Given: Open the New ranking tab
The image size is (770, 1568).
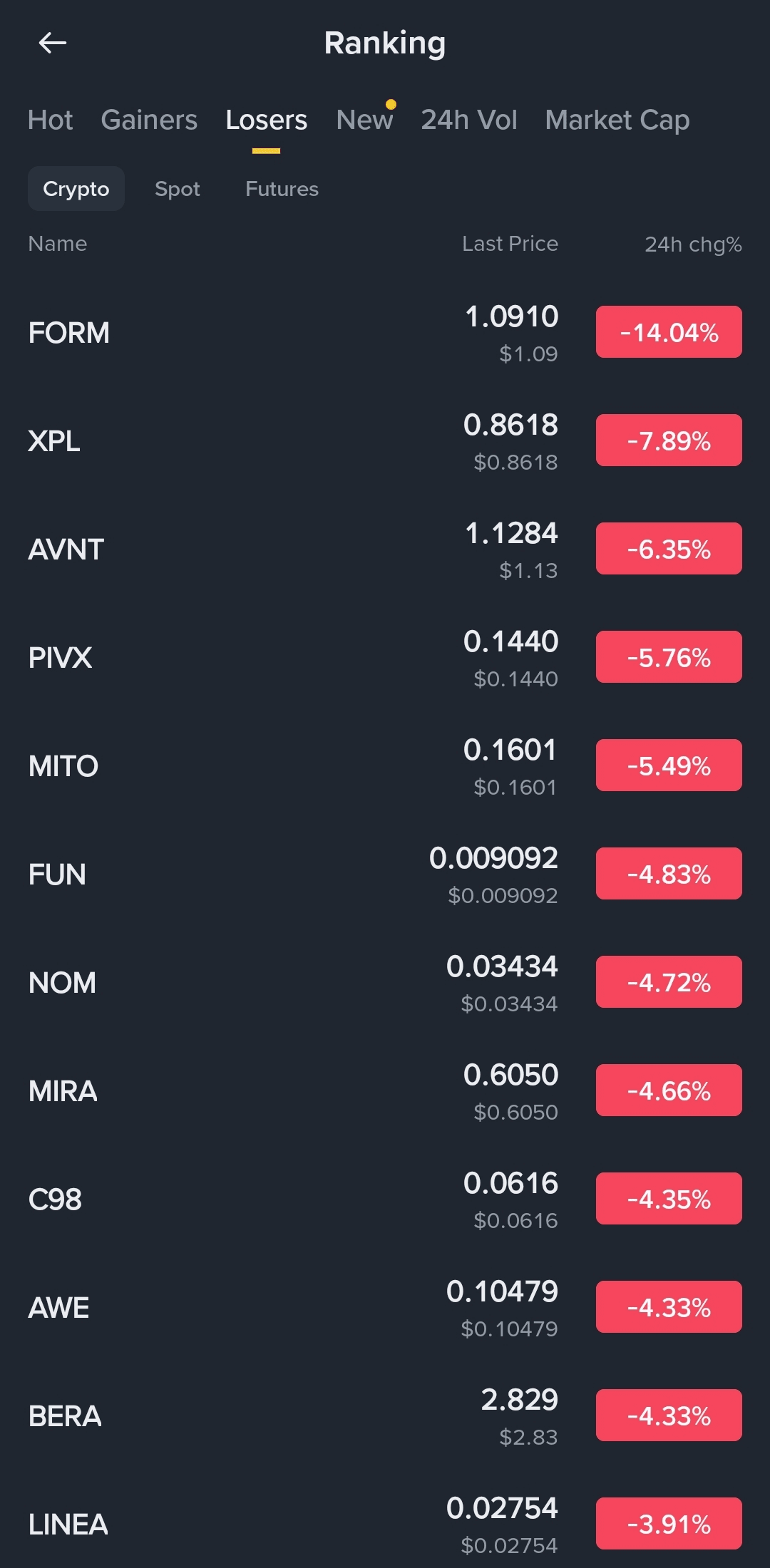Looking at the screenshot, I should pos(364,120).
